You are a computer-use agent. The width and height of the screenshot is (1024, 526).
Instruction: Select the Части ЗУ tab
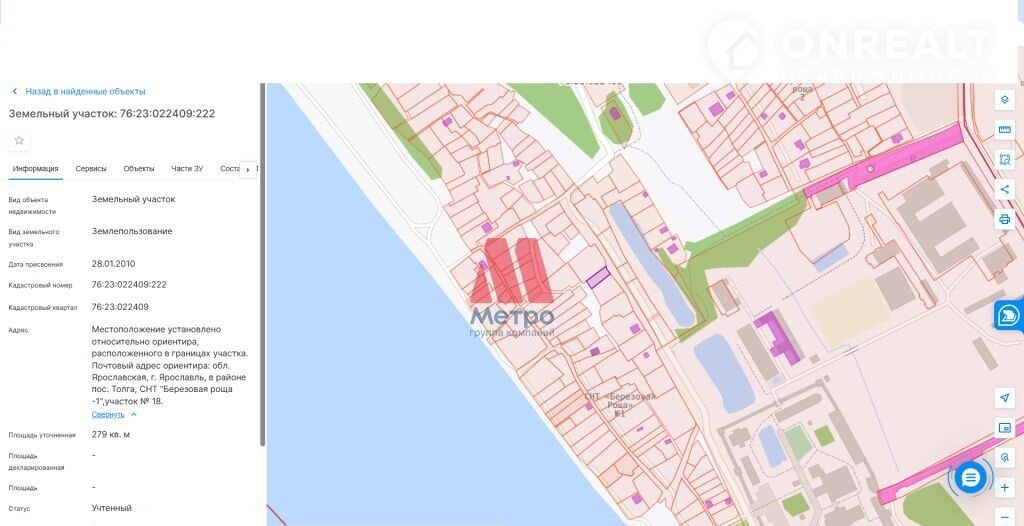187,168
